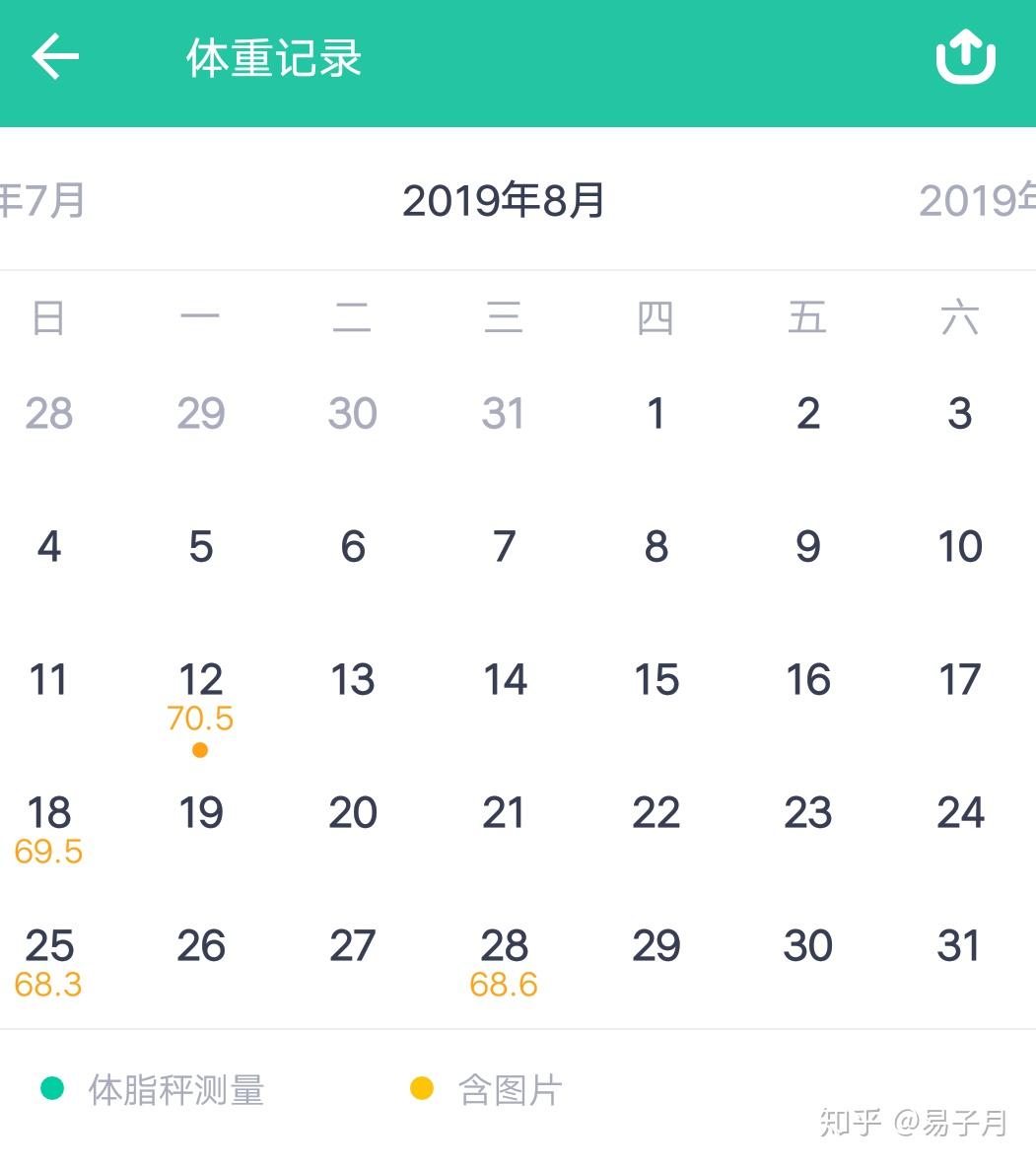Select August 15 on the calendar
This screenshot has height=1166, width=1036.
656,680
